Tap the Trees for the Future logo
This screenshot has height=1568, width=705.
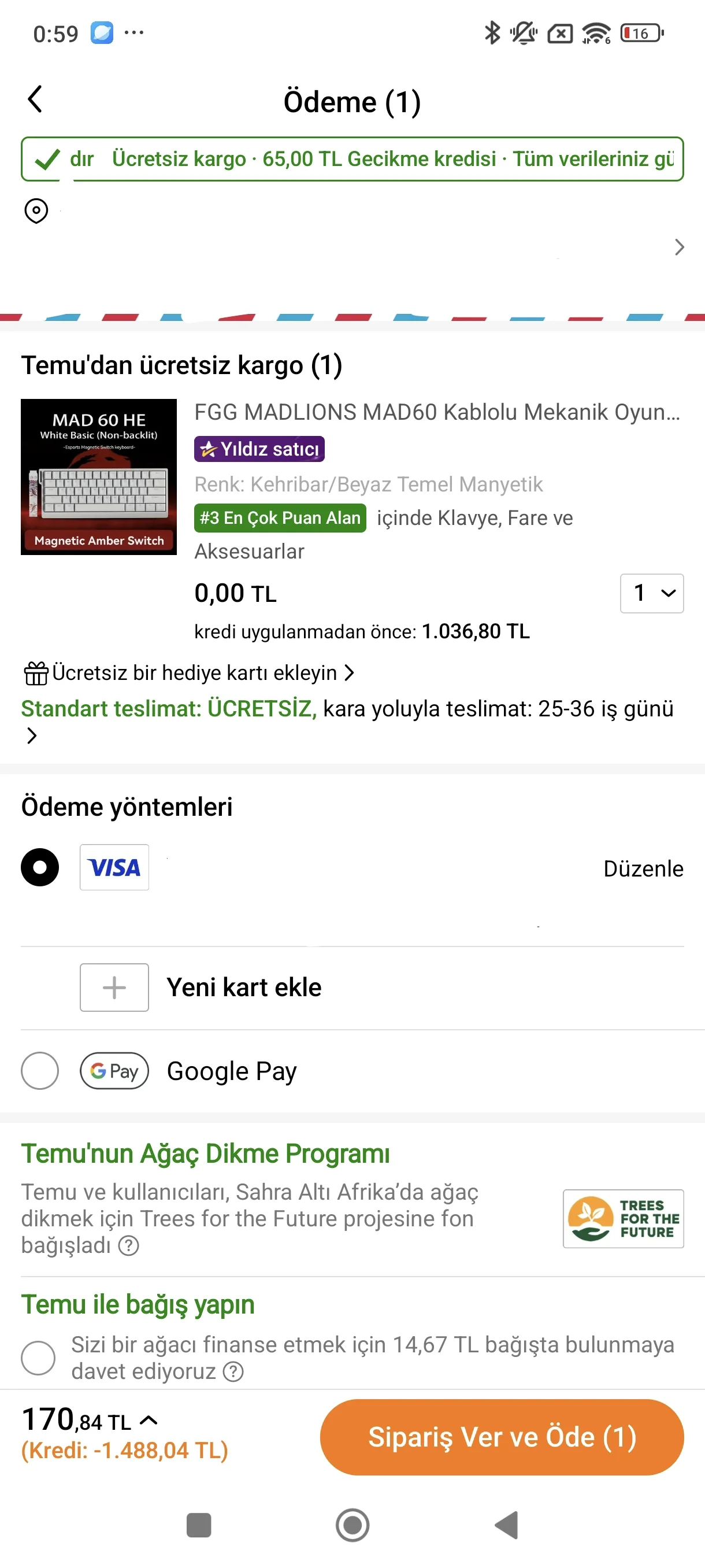coord(623,1219)
